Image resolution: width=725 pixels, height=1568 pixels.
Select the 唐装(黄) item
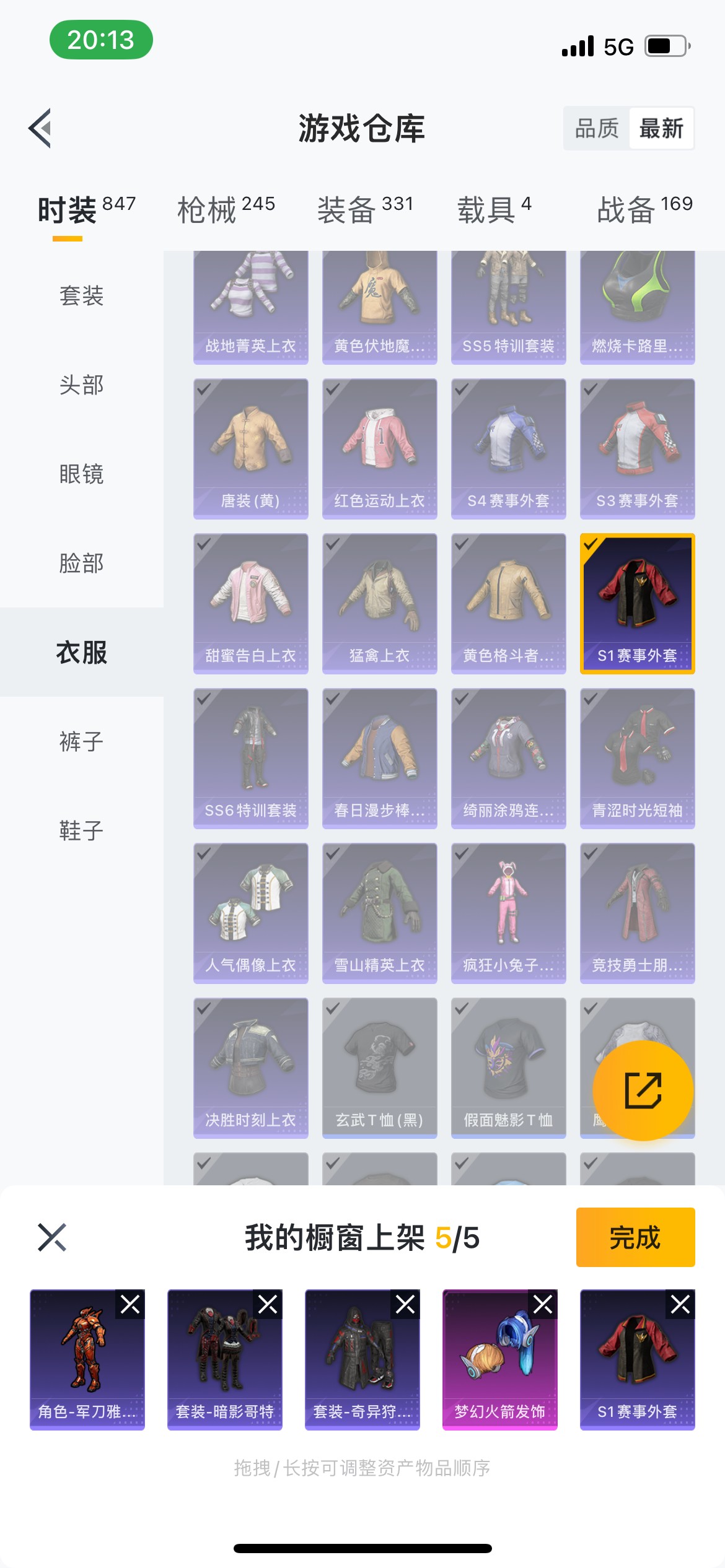[x=250, y=449]
